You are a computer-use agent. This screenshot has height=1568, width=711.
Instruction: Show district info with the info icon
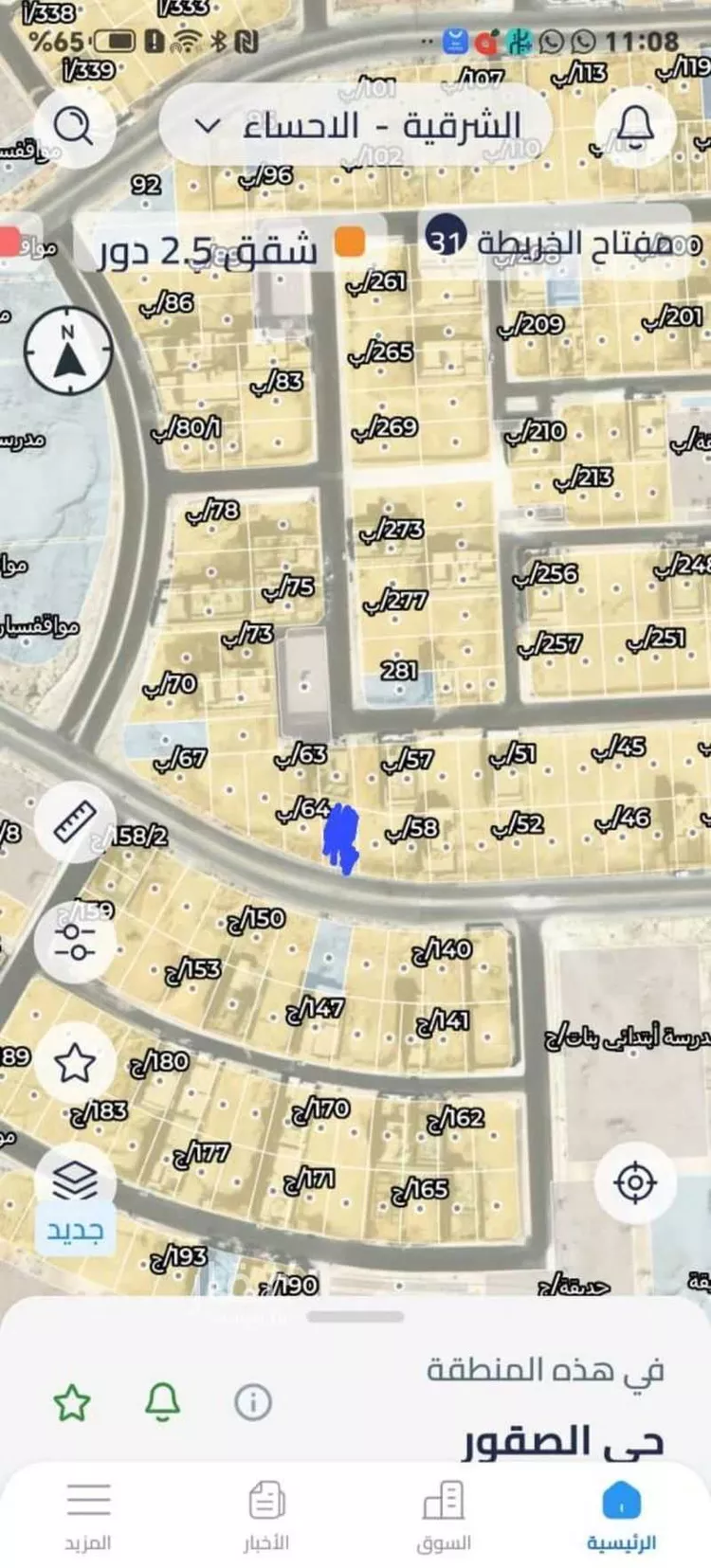point(253,1402)
